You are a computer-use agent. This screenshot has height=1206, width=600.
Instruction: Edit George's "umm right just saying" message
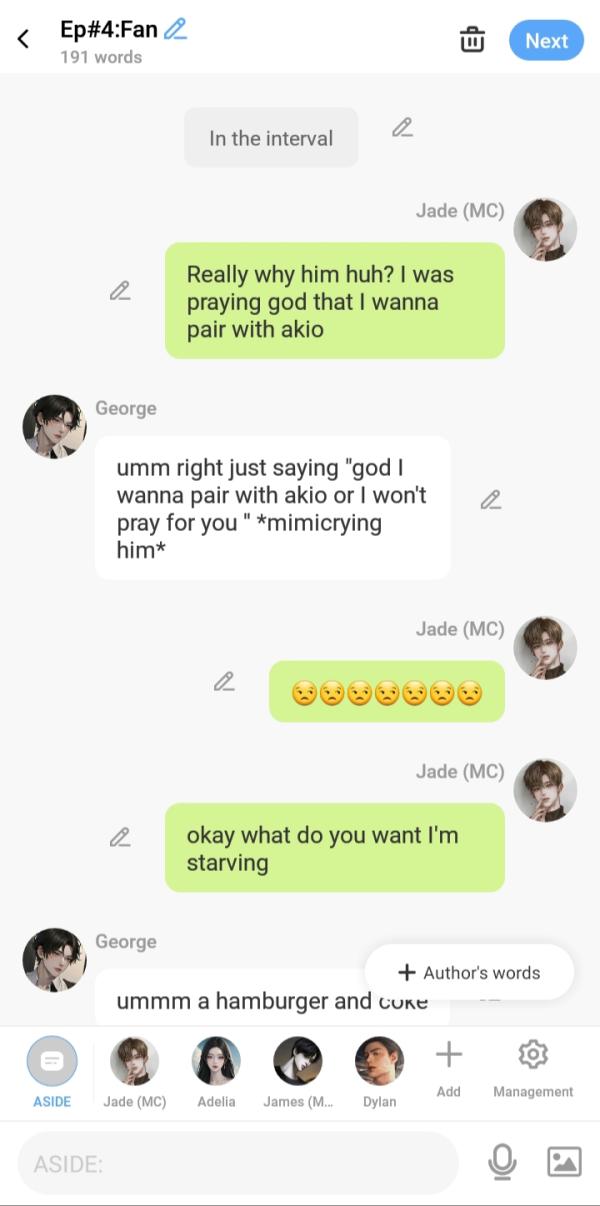click(x=490, y=500)
